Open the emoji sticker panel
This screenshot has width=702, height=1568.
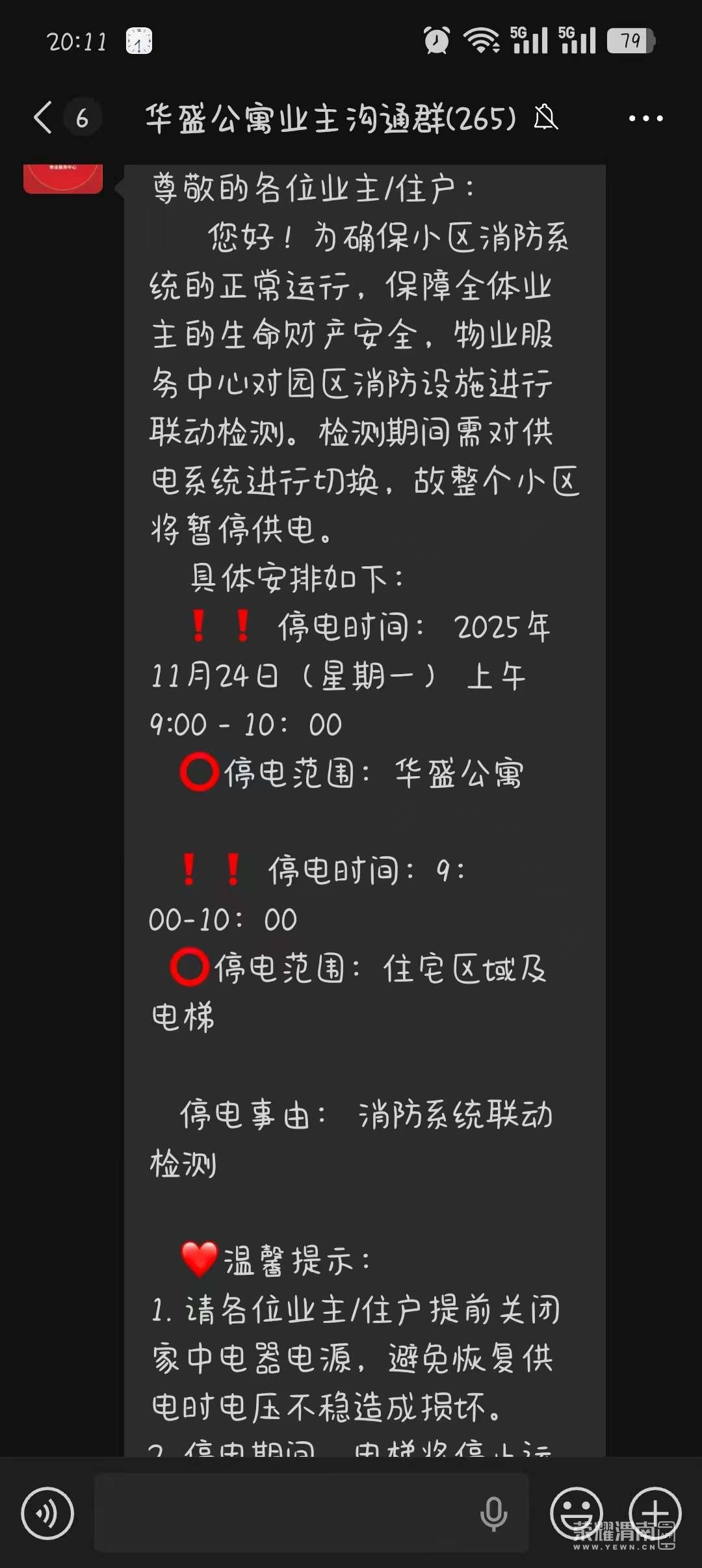click(x=576, y=1513)
